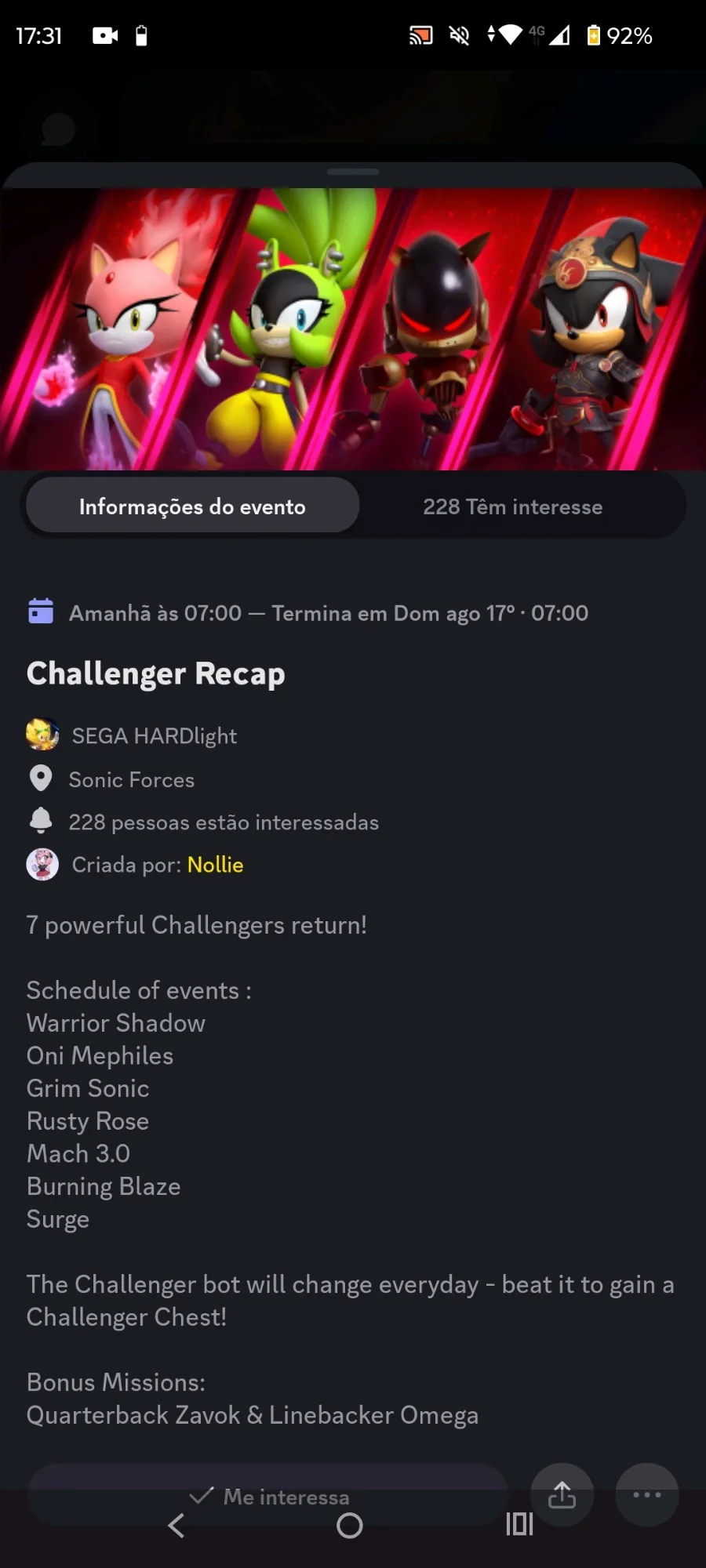Open the SEGA HARDlight server
Viewport: 706px width, 1568px height.
[x=154, y=735]
